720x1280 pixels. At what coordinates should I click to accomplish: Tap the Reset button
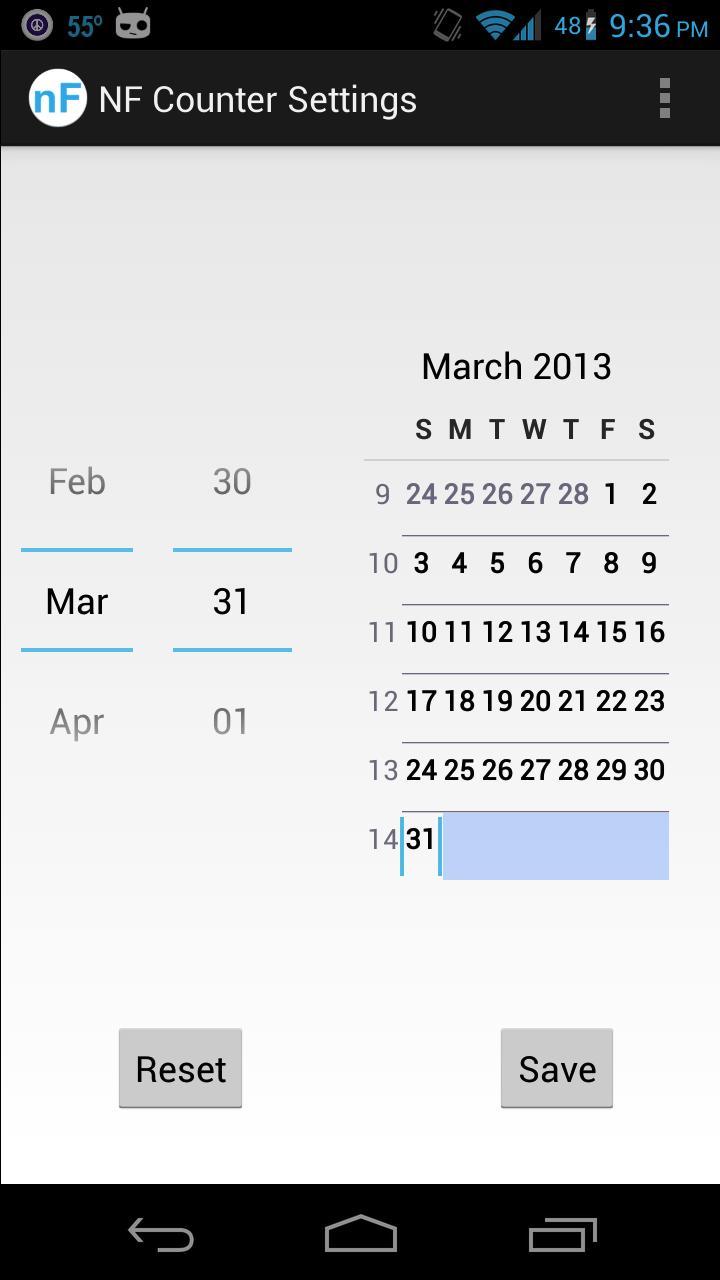pos(180,1068)
